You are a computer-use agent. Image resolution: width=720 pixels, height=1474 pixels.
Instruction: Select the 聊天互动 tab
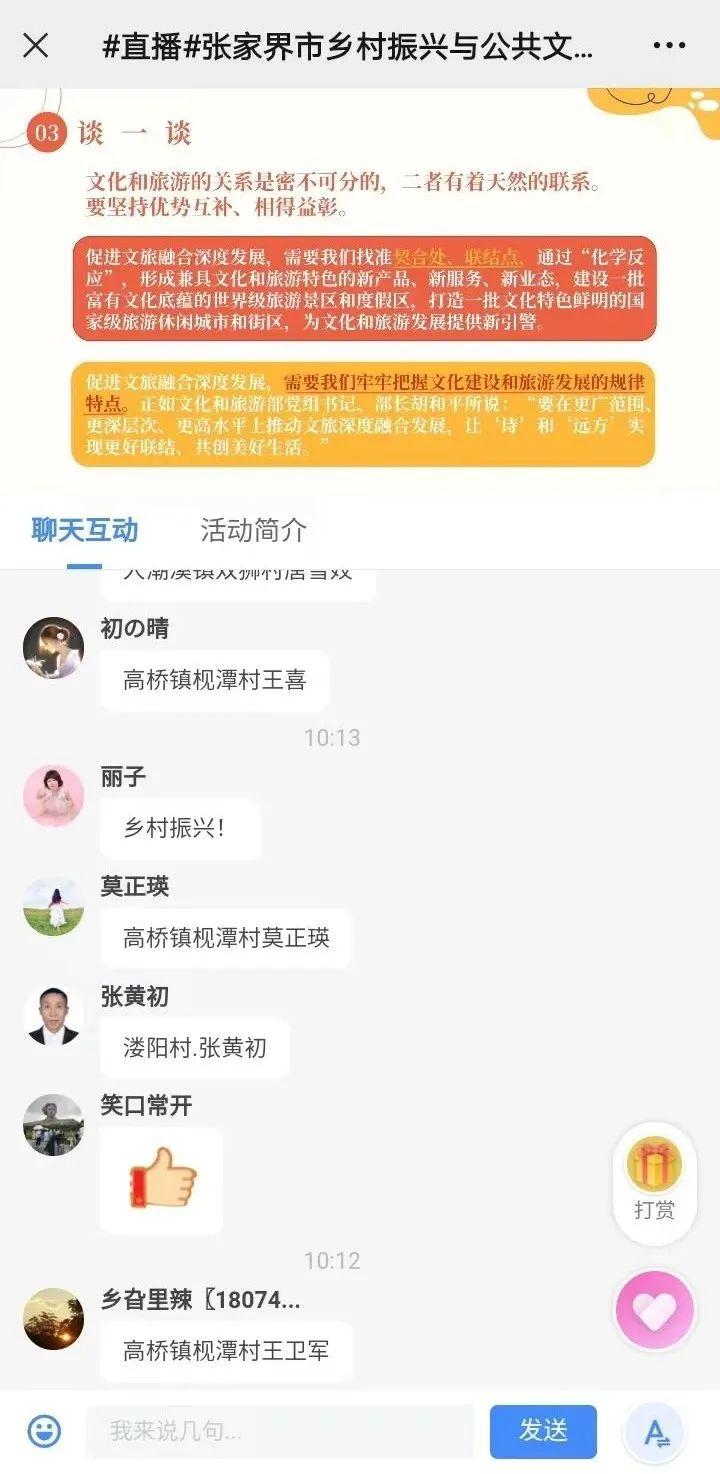coord(84,530)
